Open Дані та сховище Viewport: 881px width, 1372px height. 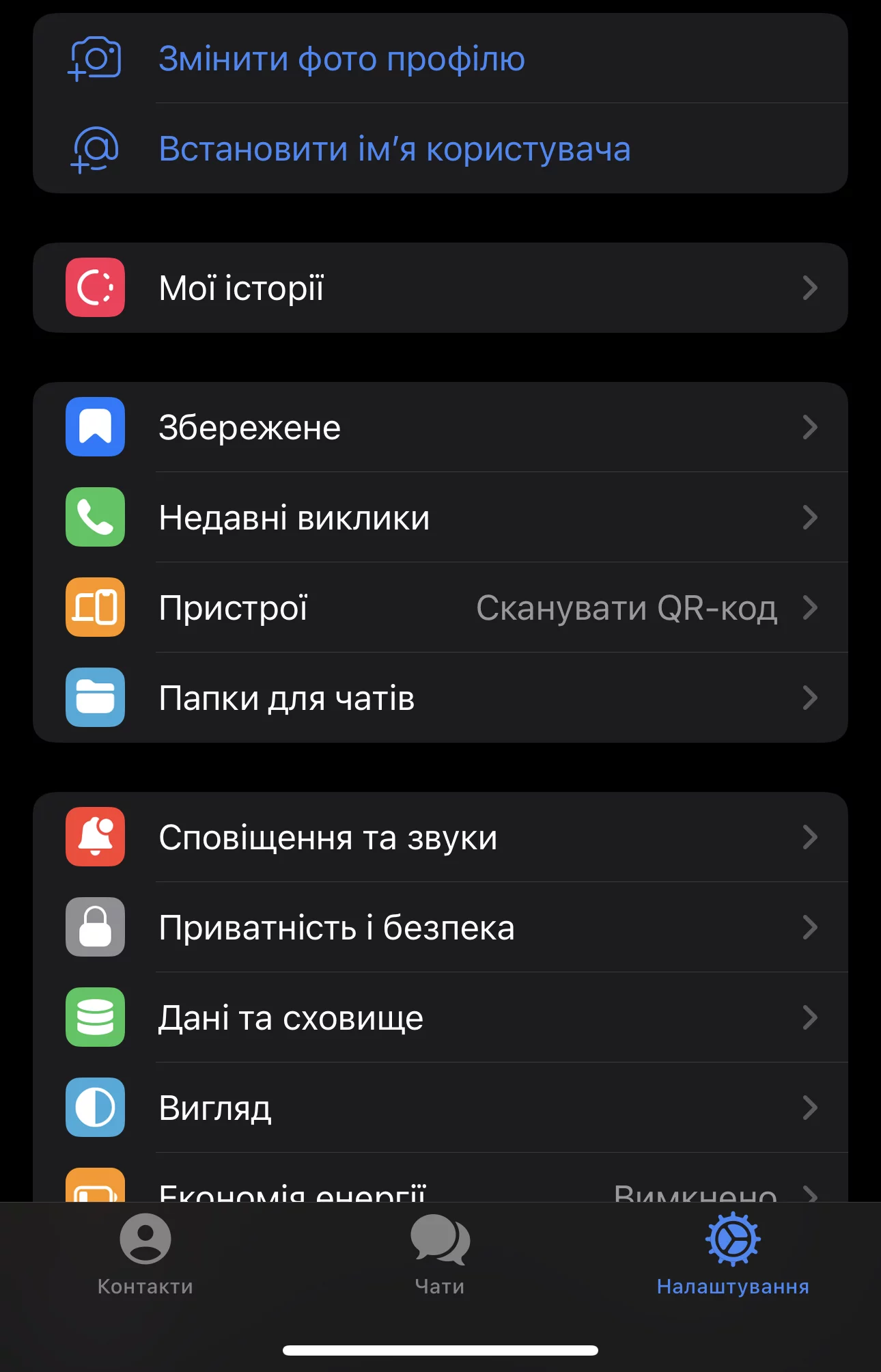pyautogui.click(x=440, y=1018)
